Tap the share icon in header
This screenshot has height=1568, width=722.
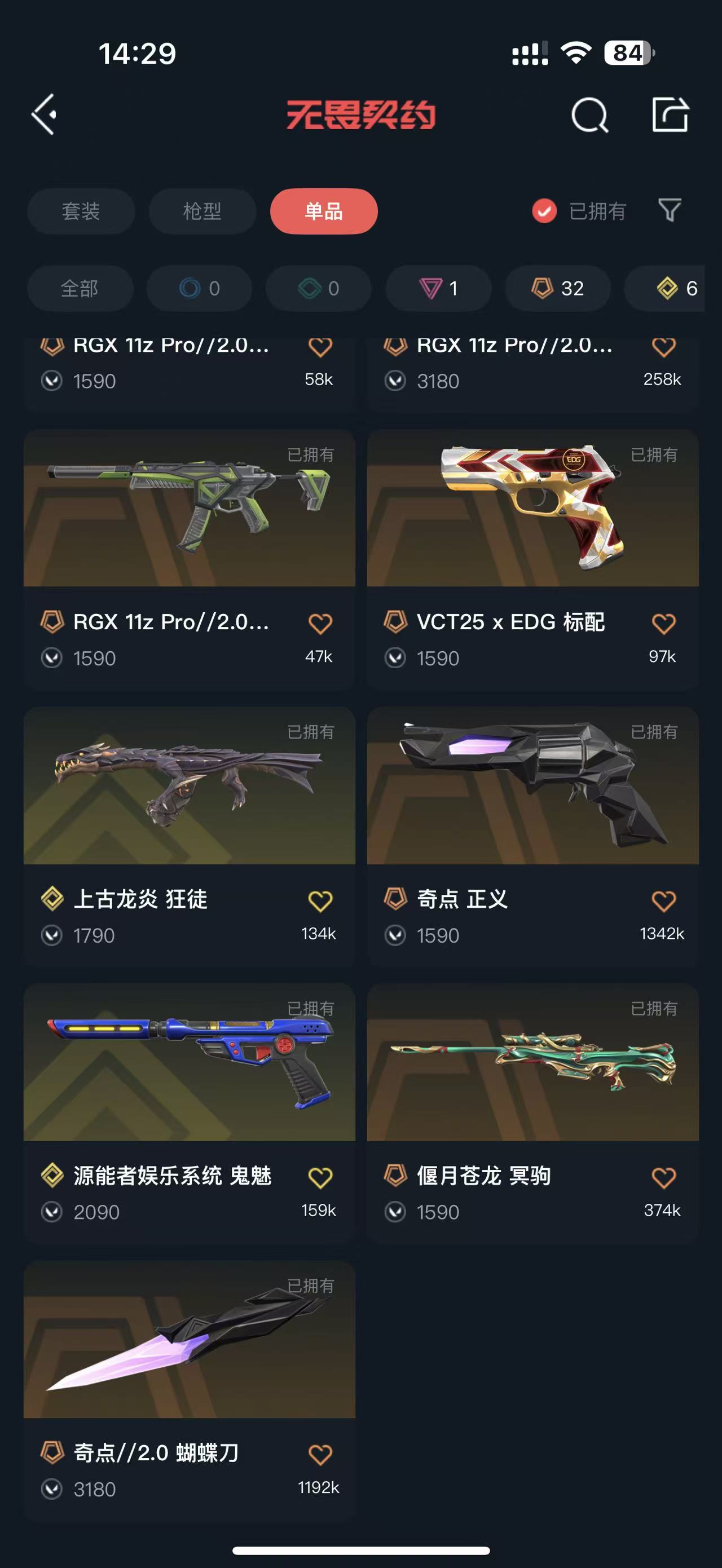click(670, 114)
